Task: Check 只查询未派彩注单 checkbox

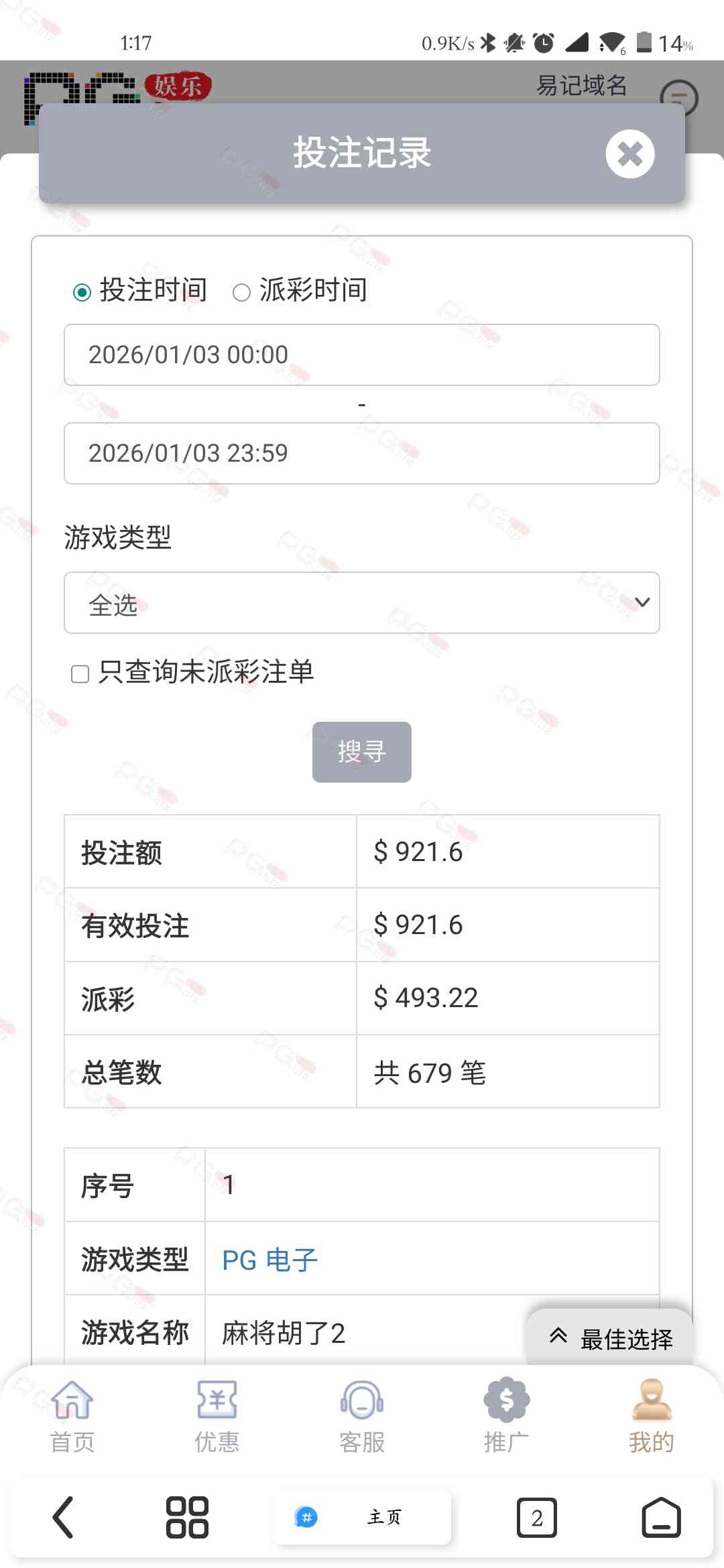Action: (x=80, y=673)
